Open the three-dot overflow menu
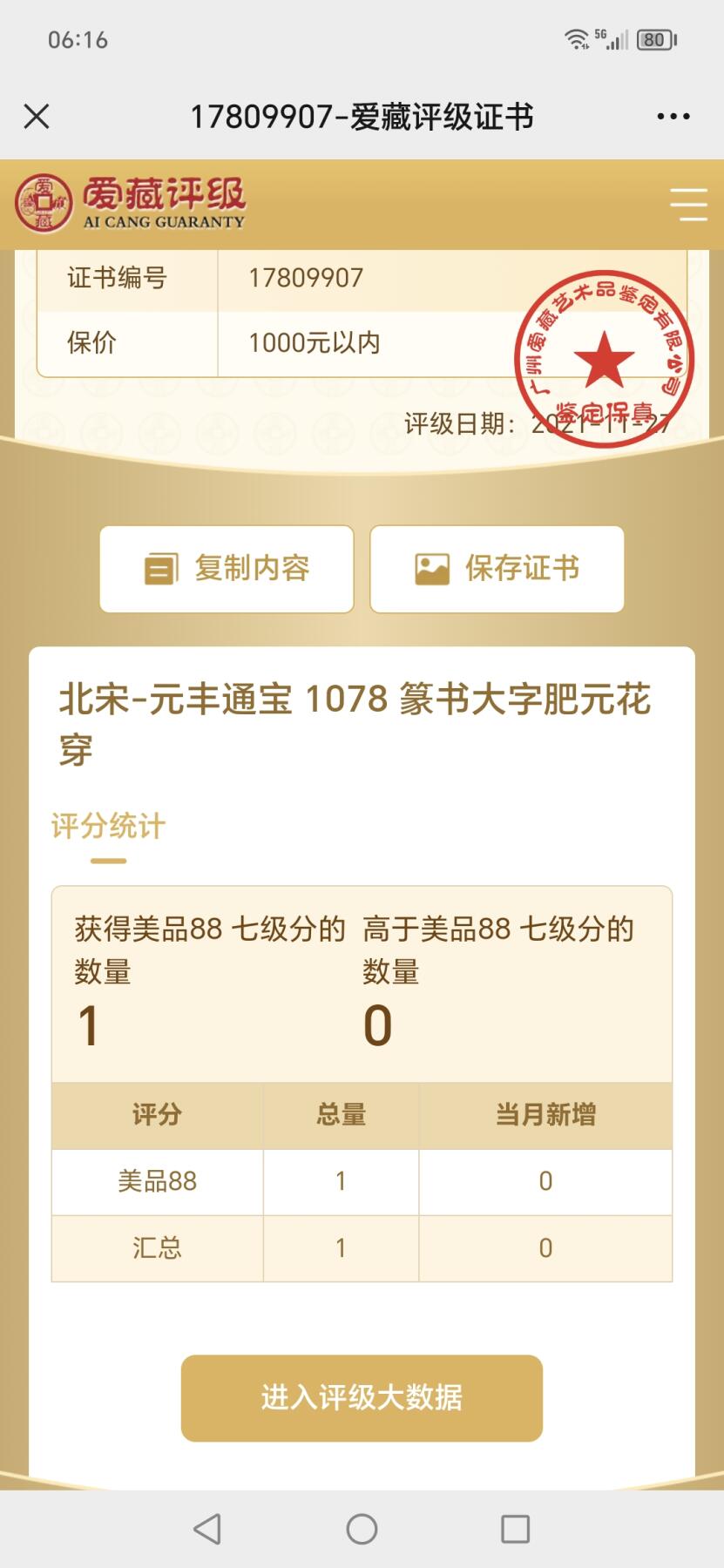 coord(673,116)
